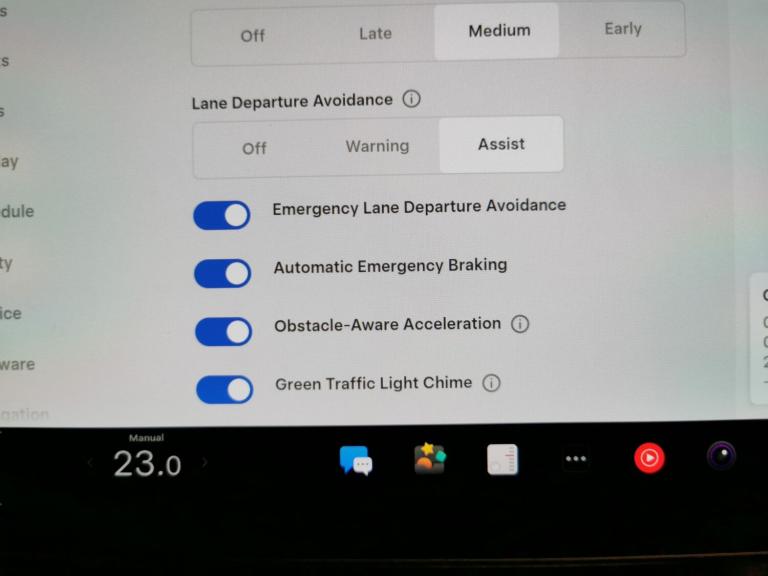Open Green Traffic Light Chime info icon

click(491, 383)
